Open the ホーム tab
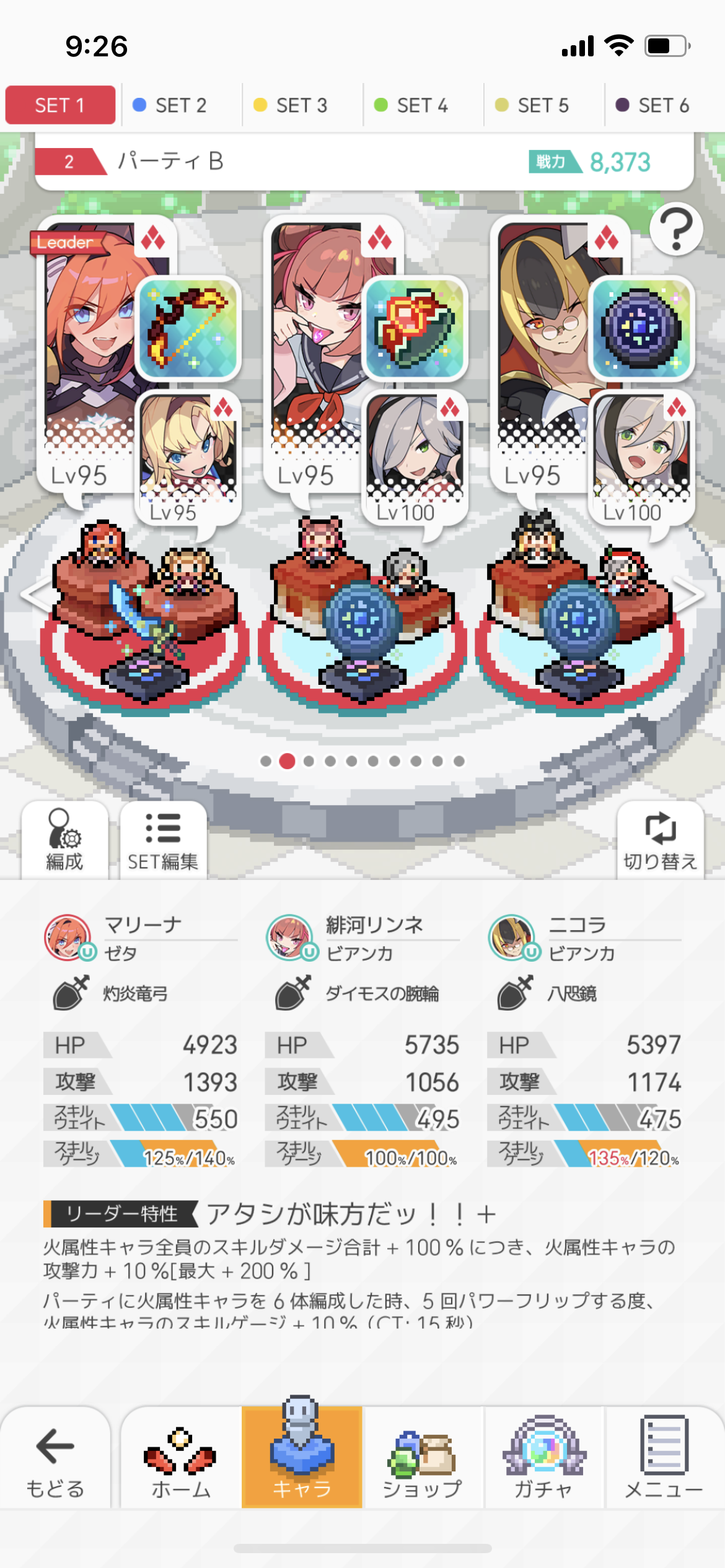This screenshot has width=725, height=1568. tap(180, 1458)
